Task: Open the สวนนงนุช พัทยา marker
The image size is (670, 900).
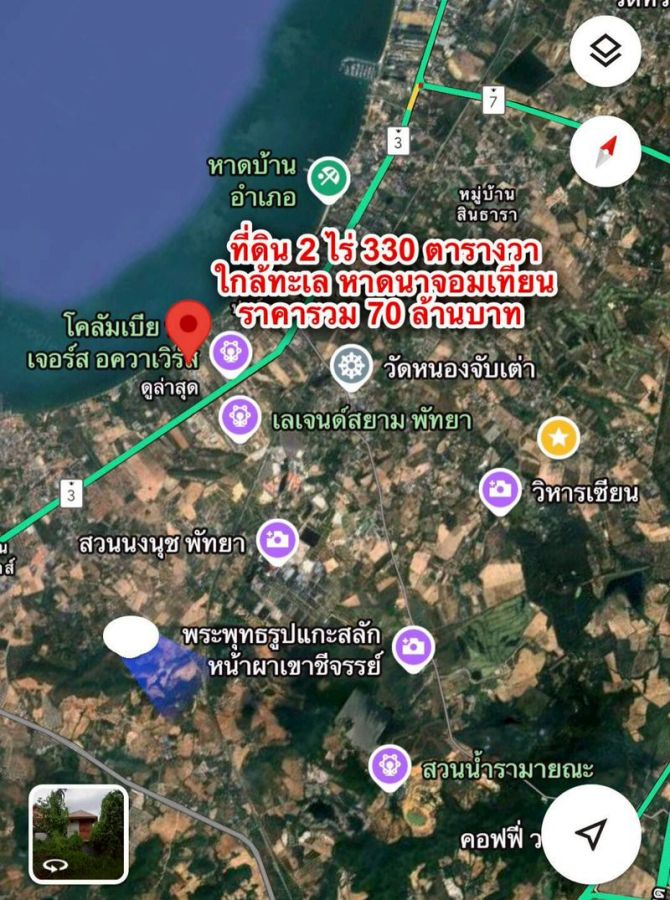Action: click(278, 541)
